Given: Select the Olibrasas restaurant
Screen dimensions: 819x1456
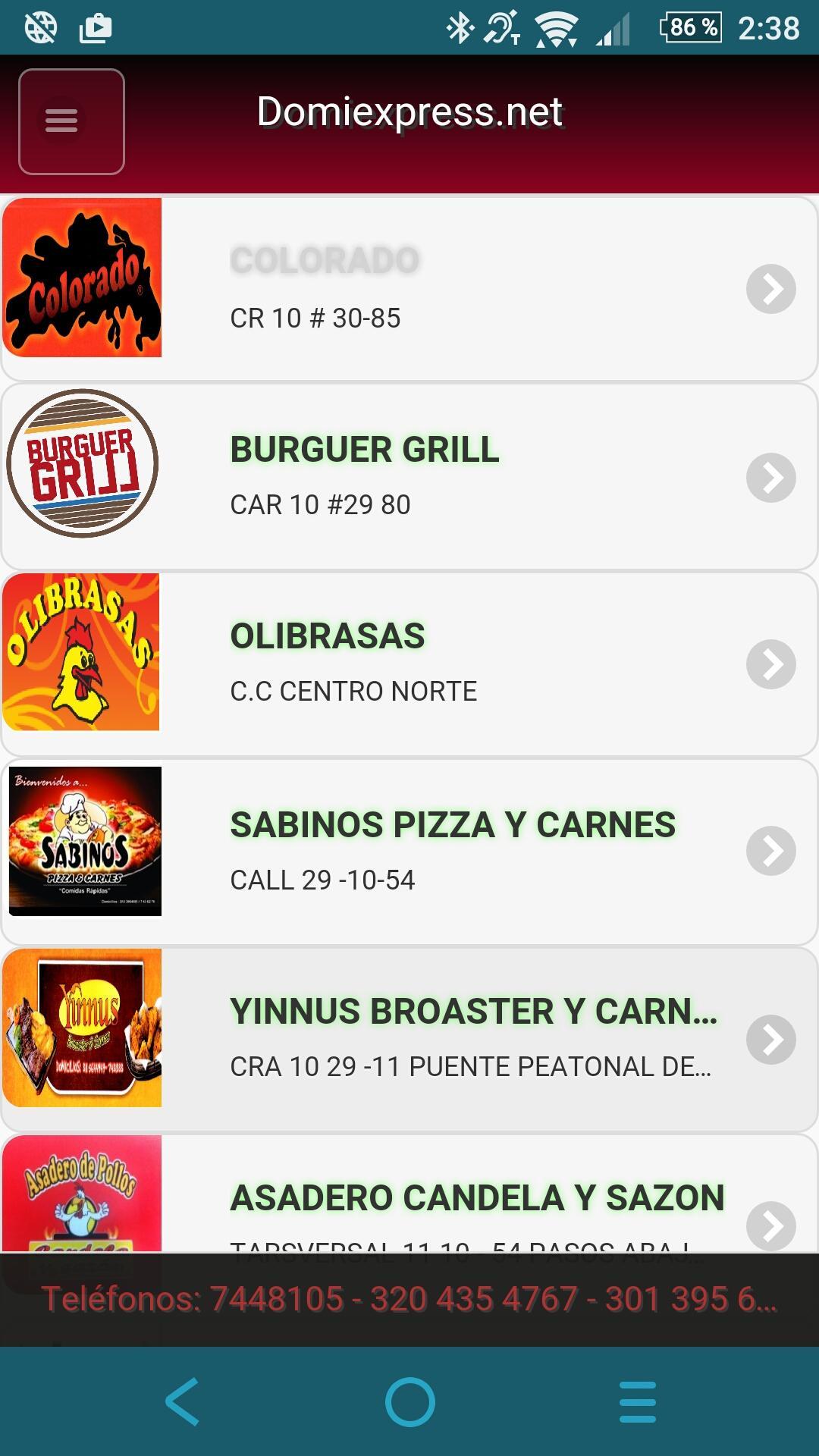Looking at the screenshot, I should 409,664.
